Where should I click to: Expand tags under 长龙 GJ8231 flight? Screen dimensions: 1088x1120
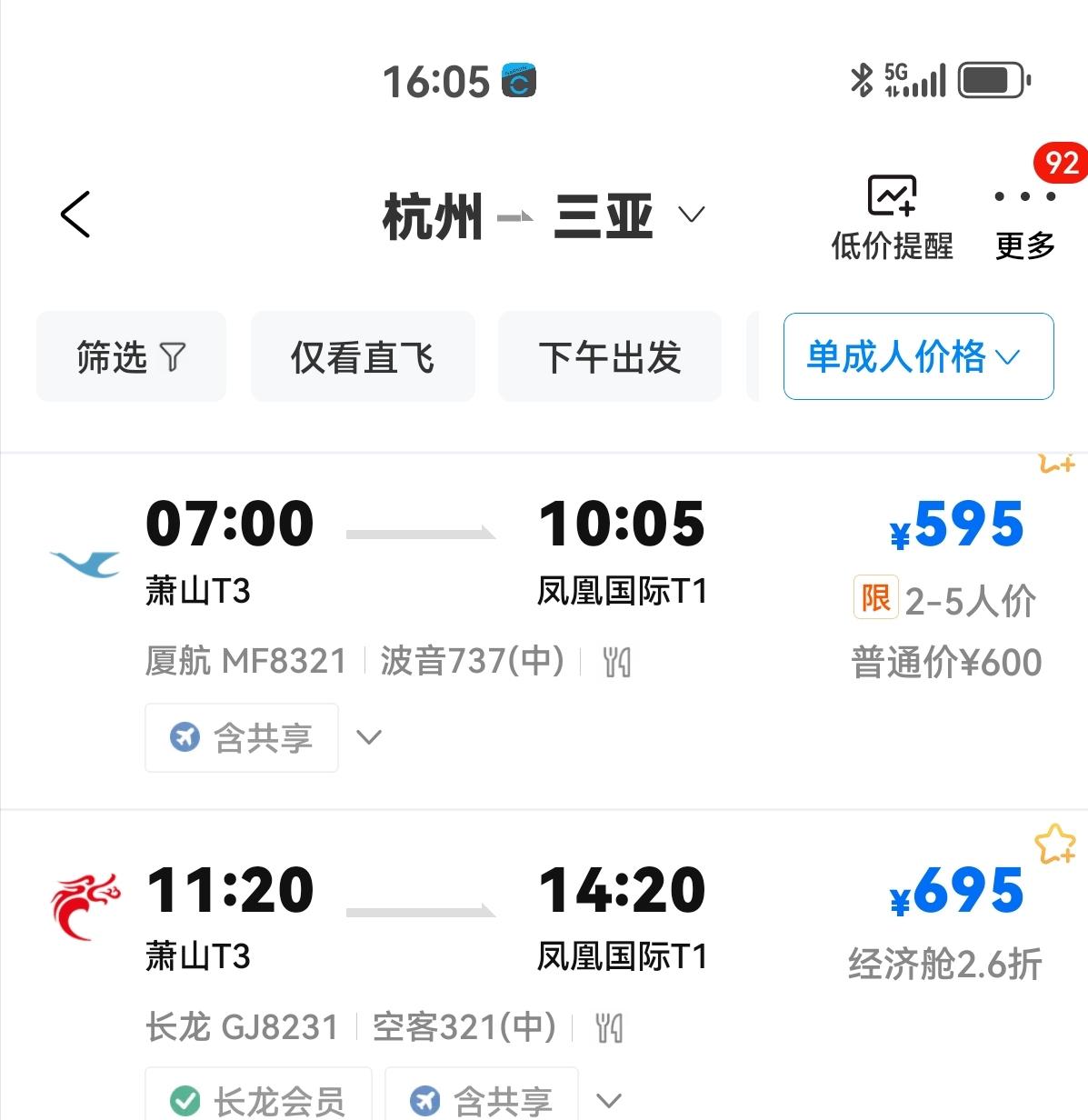coord(609,1101)
